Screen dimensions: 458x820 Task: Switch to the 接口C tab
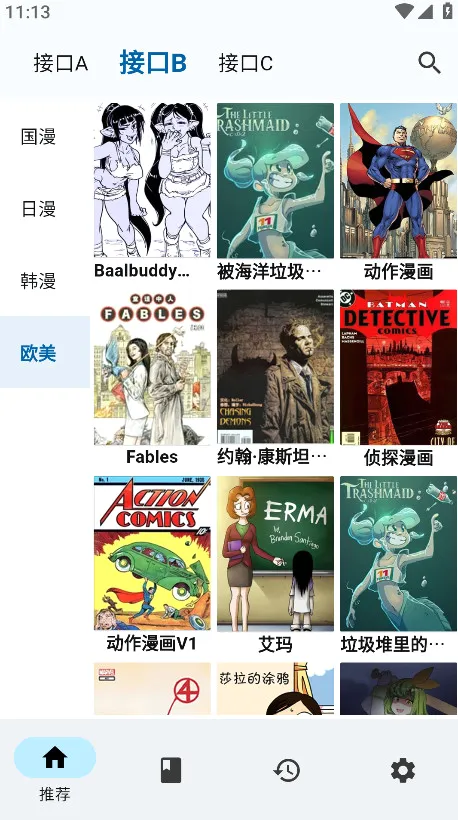245,64
